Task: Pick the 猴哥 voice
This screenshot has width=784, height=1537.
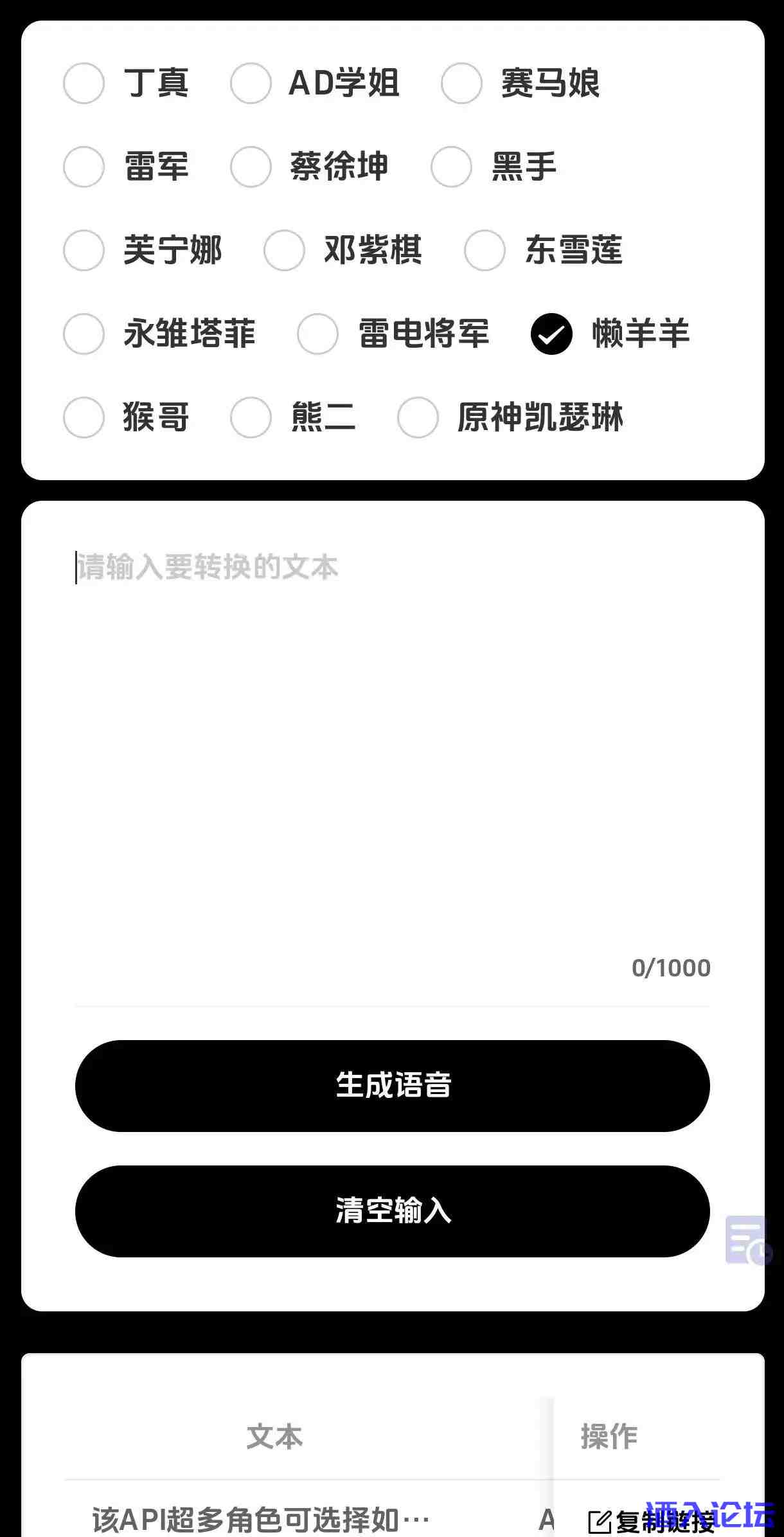Action: click(x=84, y=417)
